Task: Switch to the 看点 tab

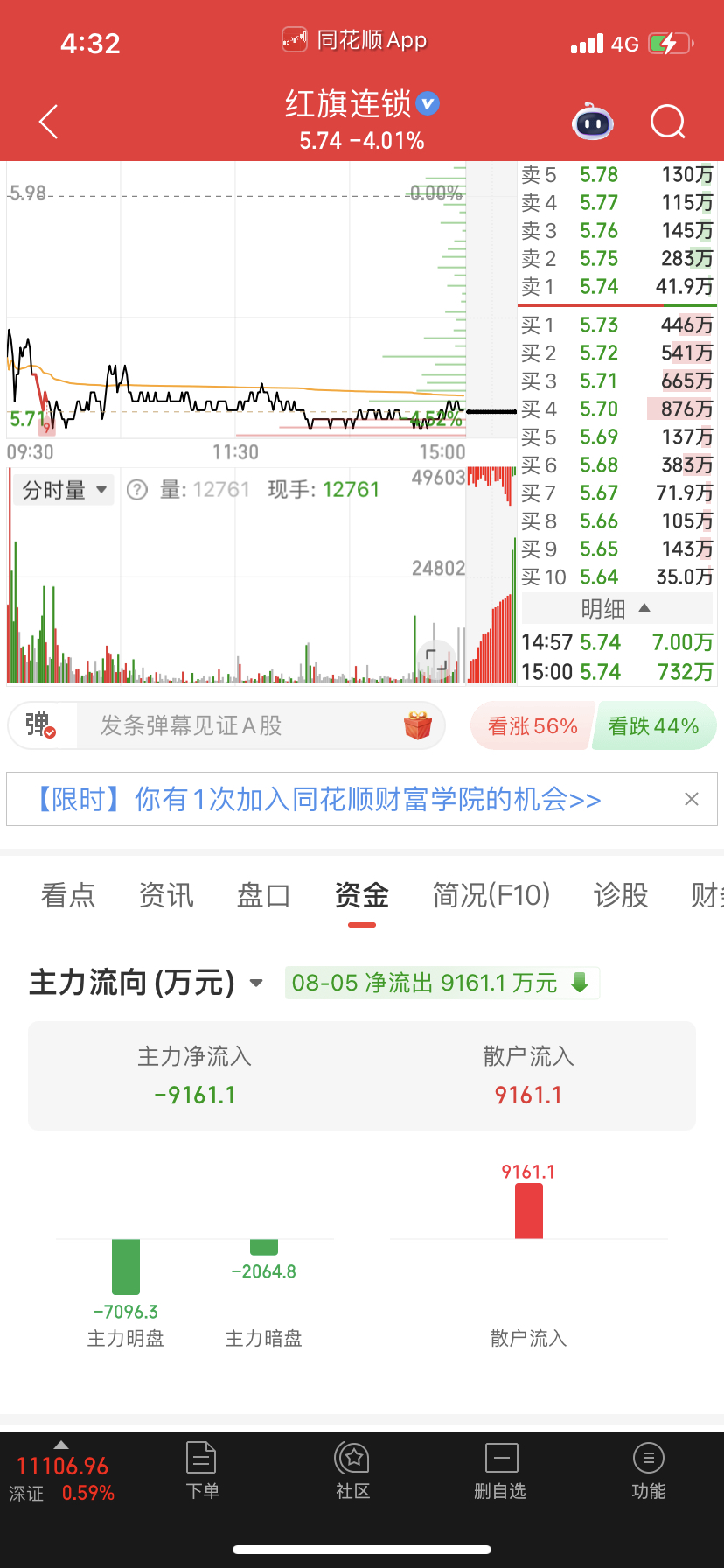Action: click(68, 895)
